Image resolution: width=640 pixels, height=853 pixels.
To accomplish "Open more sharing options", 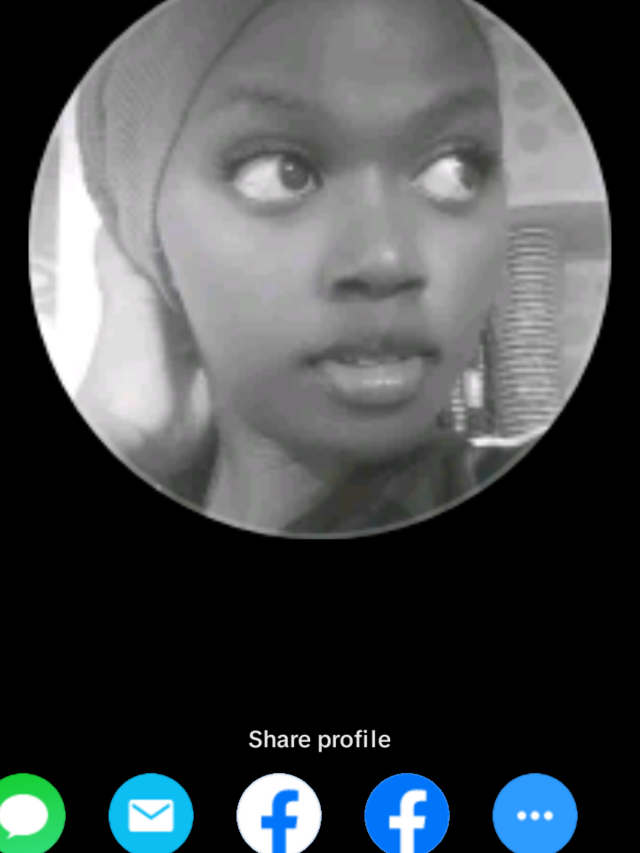I will 535,814.
